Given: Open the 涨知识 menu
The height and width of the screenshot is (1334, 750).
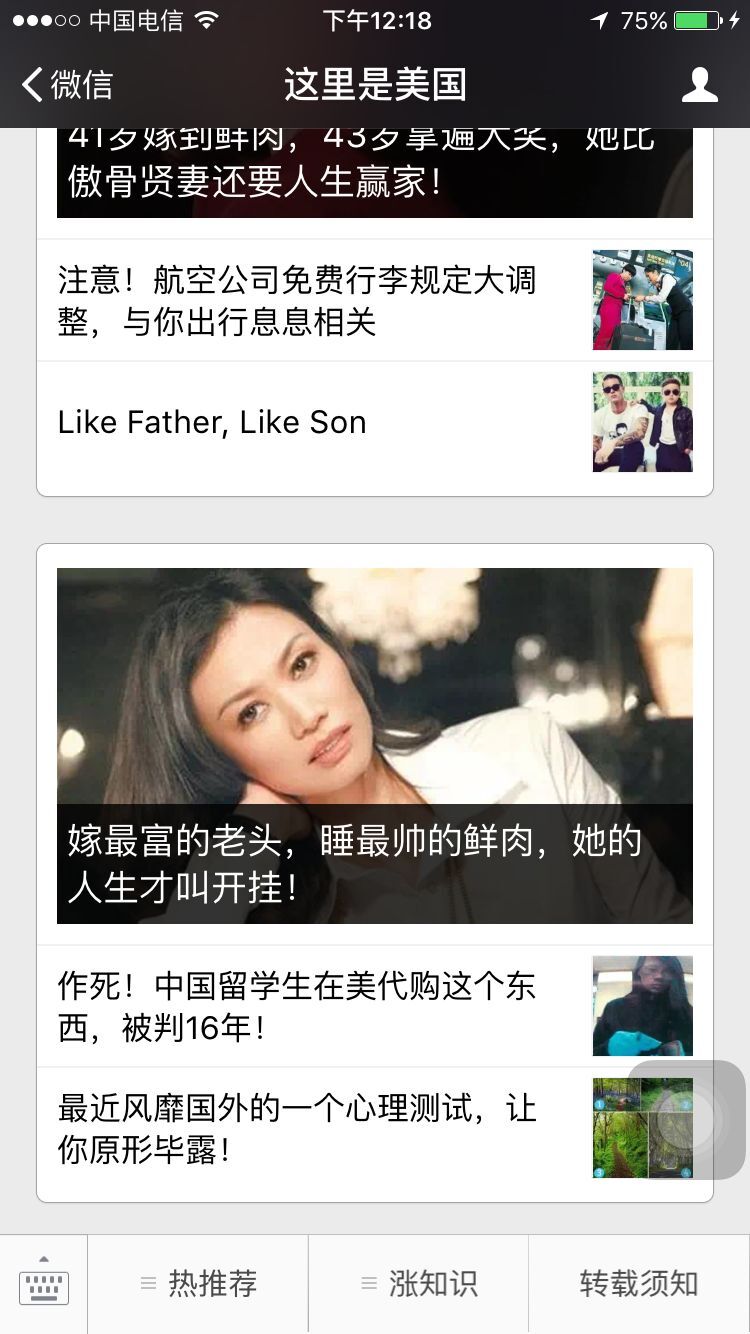Looking at the screenshot, I should [418, 1284].
